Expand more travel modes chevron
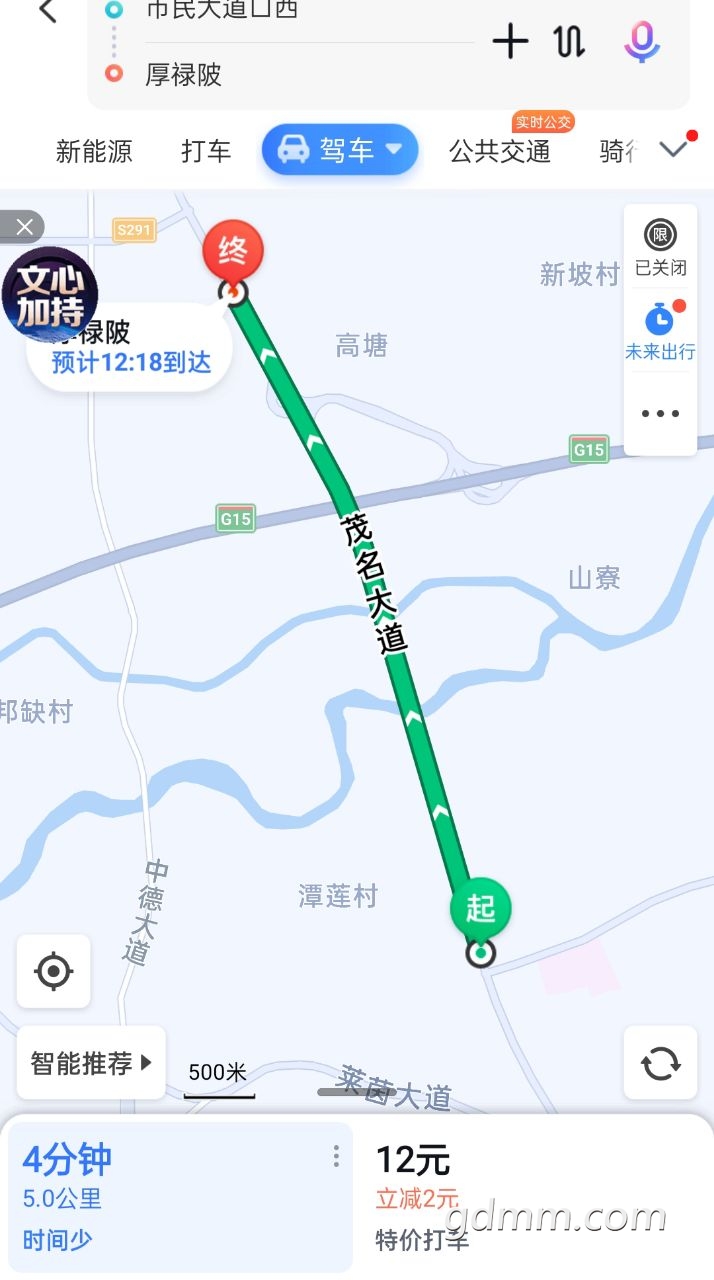The height and width of the screenshot is (1280, 714). pyautogui.click(x=675, y=150)
